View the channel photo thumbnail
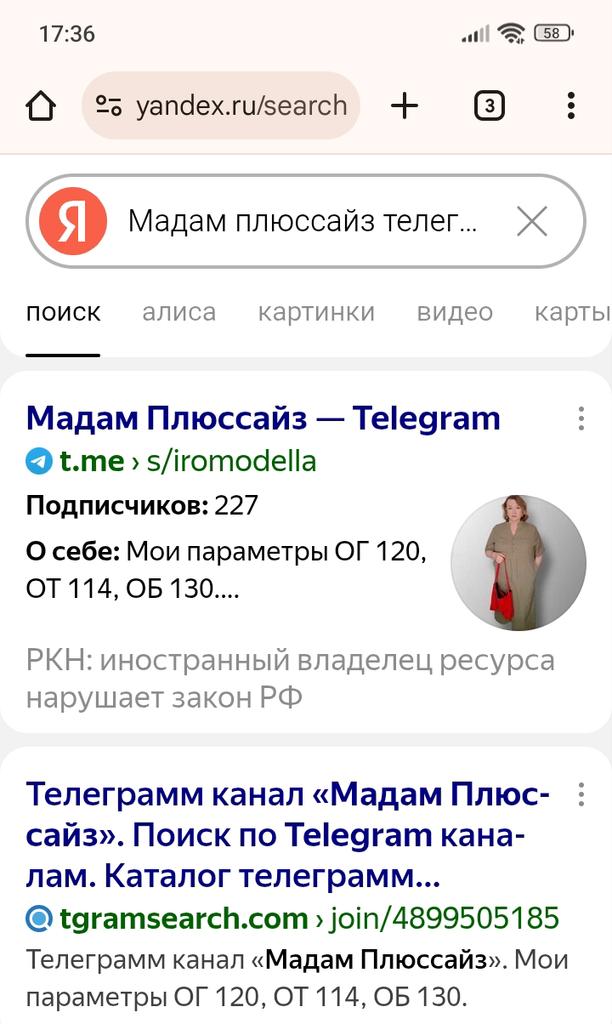This screenshot has height=1024, width=612. pos(518,562)
